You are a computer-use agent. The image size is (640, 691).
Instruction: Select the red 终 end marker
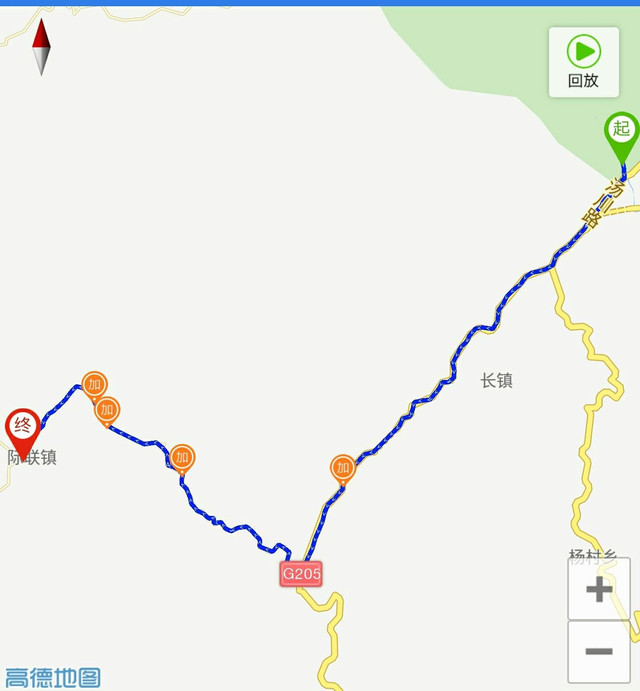point(22,429)
